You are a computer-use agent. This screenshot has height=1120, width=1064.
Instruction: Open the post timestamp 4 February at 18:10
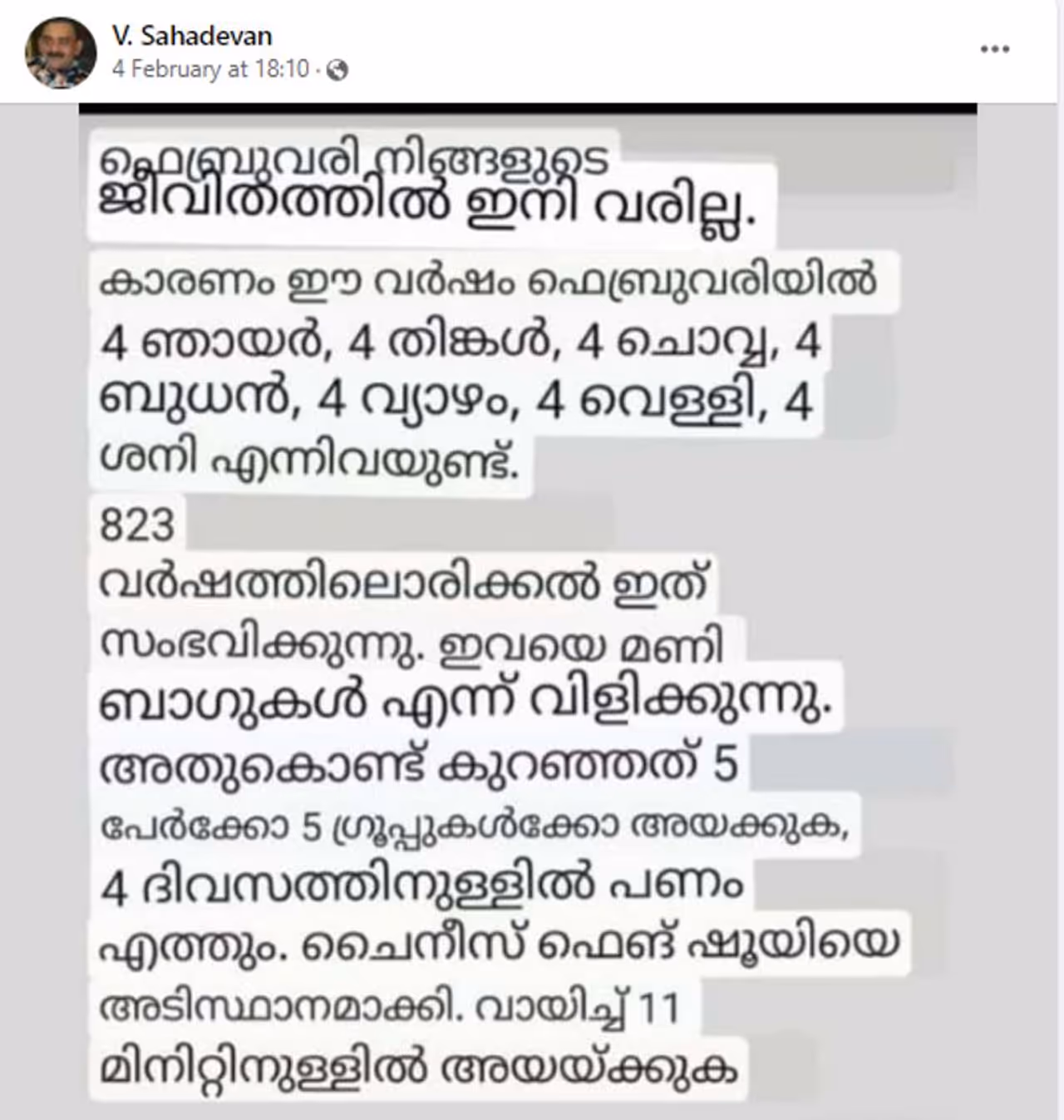pos(210,69)
